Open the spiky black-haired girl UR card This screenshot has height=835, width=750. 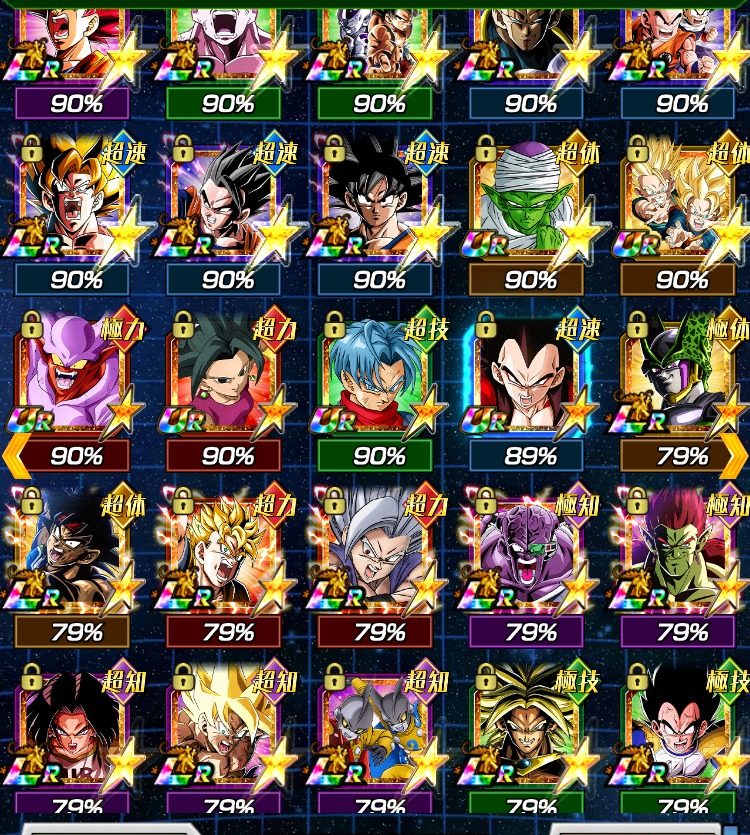[226, 380]
